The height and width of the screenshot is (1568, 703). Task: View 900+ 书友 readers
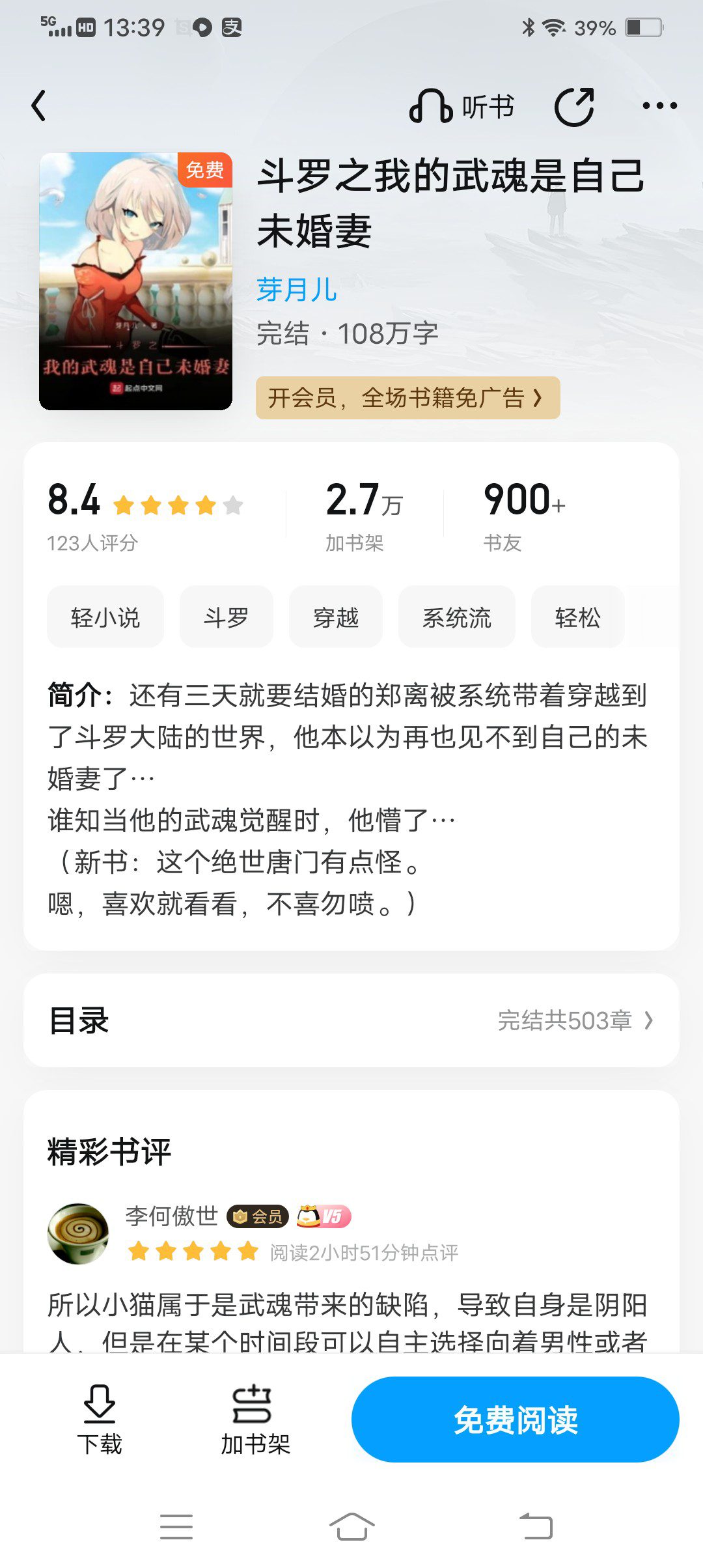(524, 516)
